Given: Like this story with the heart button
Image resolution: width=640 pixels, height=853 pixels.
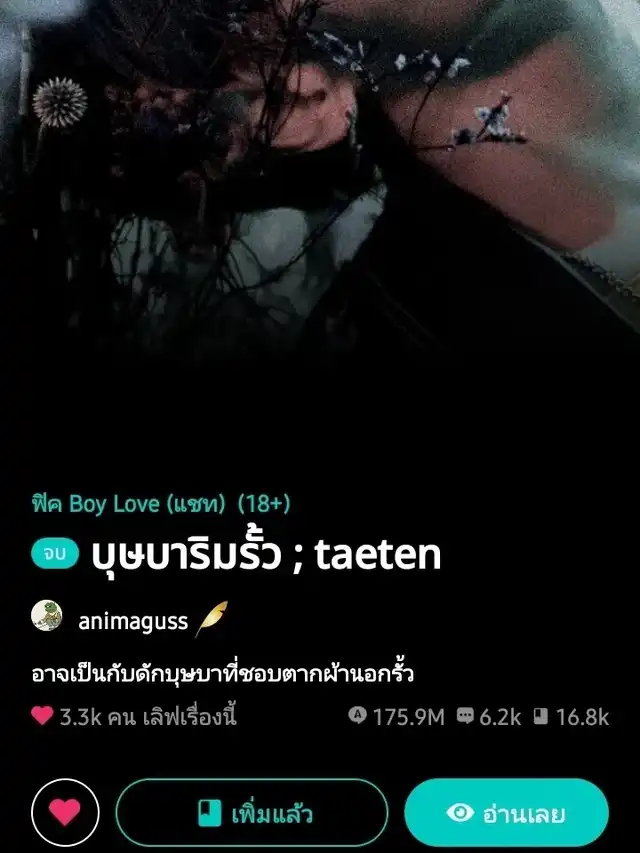Looking at the screenshot, I should pyautogui.click(x=65, y=812).
